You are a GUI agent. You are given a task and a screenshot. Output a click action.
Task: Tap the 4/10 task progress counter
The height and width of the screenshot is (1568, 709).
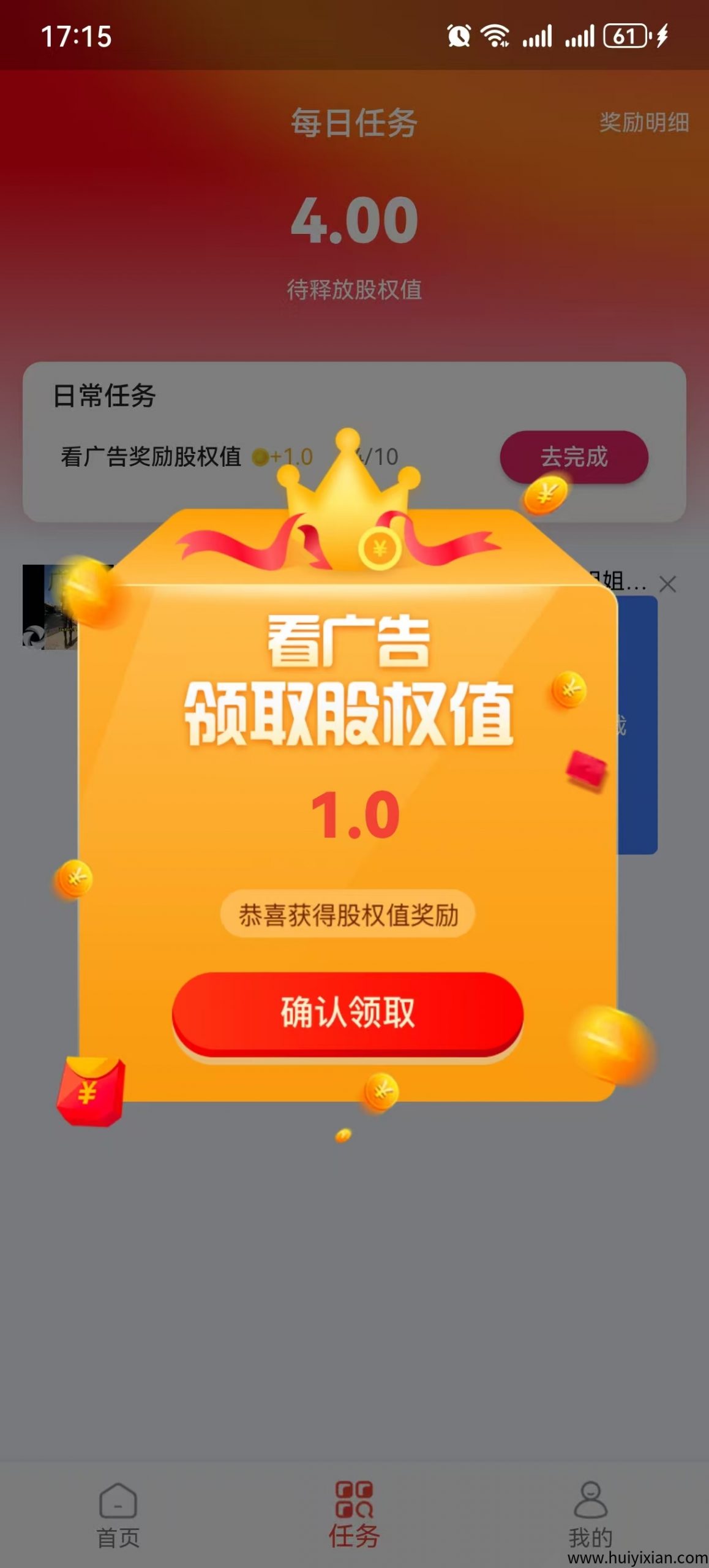[x=378, y=455]
